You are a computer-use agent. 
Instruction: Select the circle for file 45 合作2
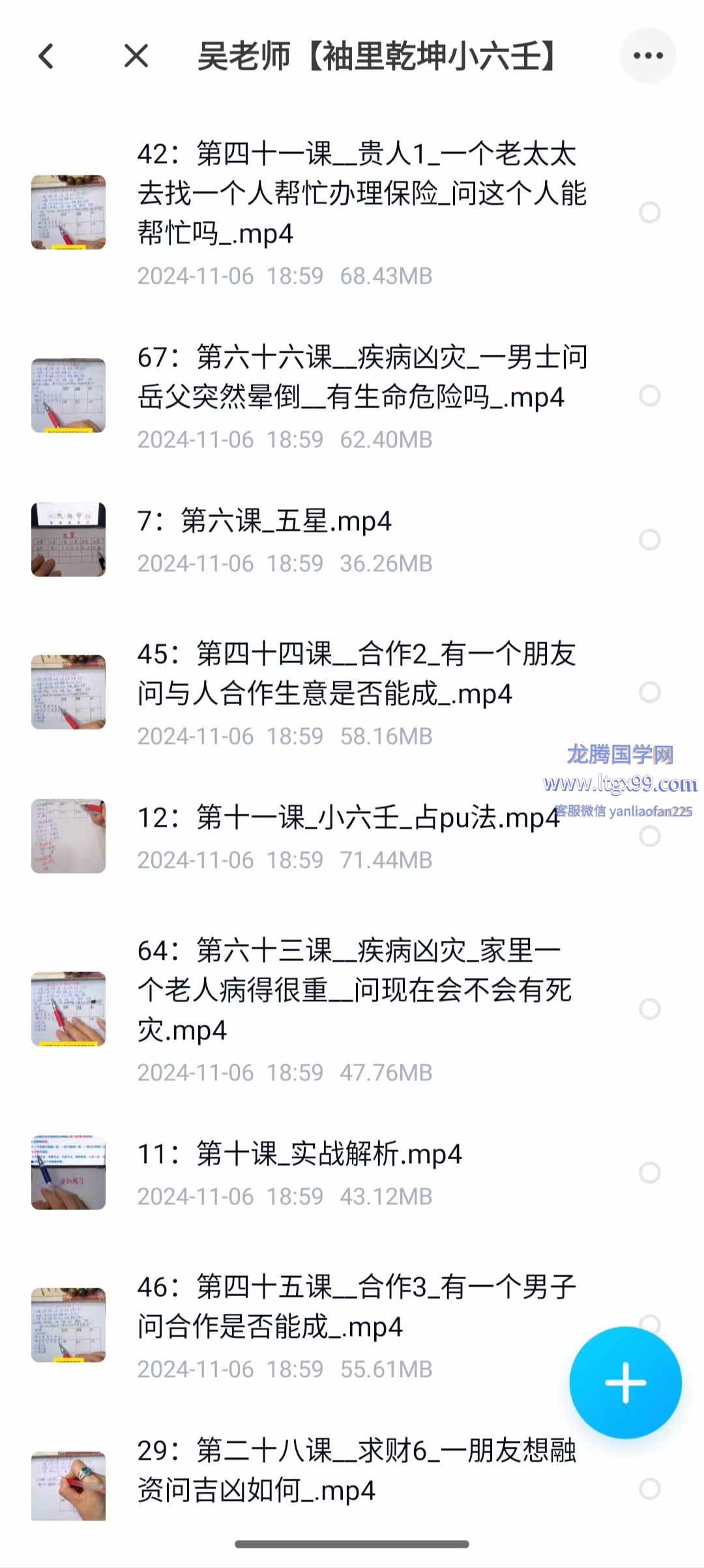(x=649, y=692)
